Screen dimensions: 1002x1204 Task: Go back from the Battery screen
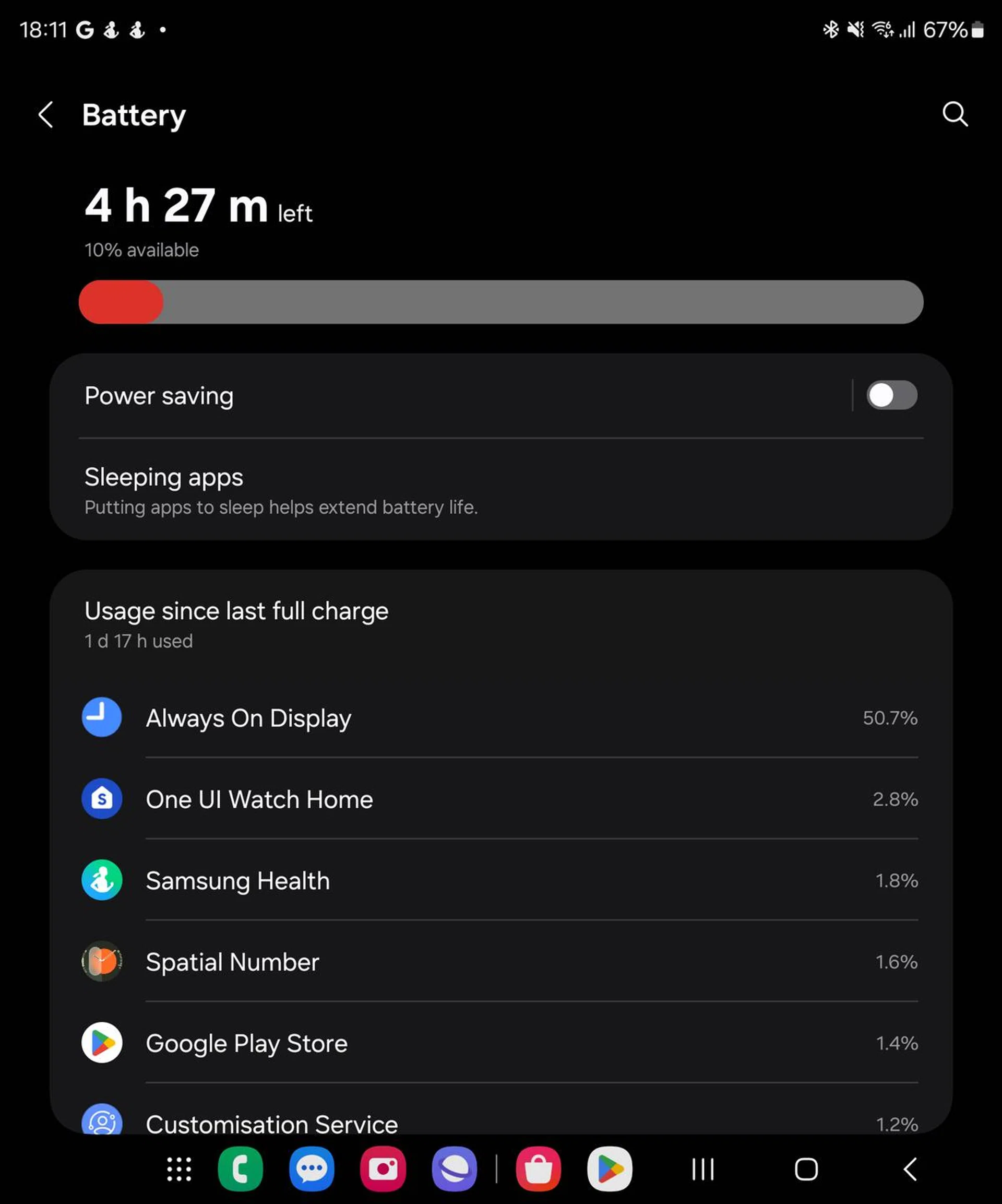point(46,115)
